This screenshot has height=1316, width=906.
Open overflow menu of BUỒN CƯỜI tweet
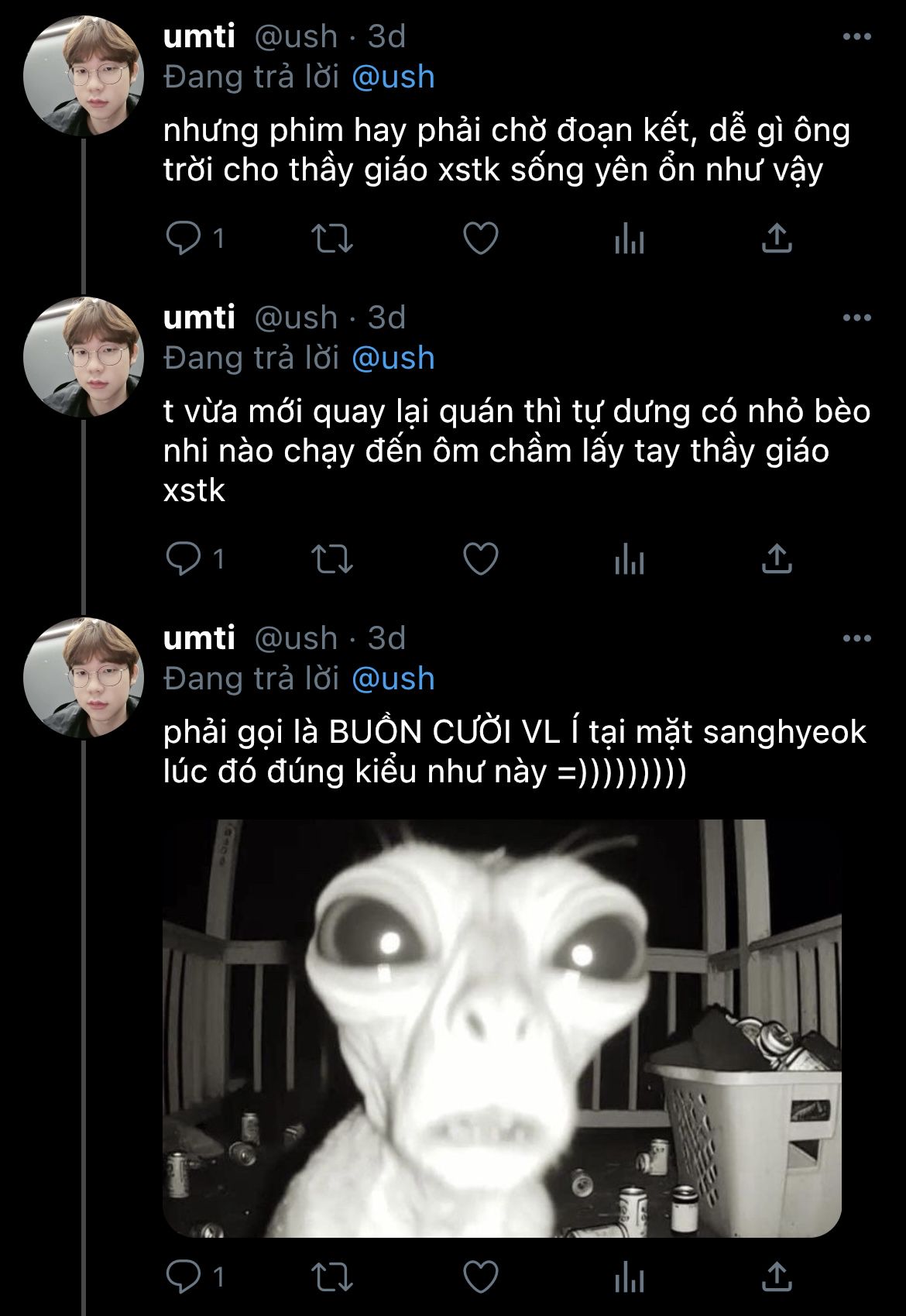point(856,638)
